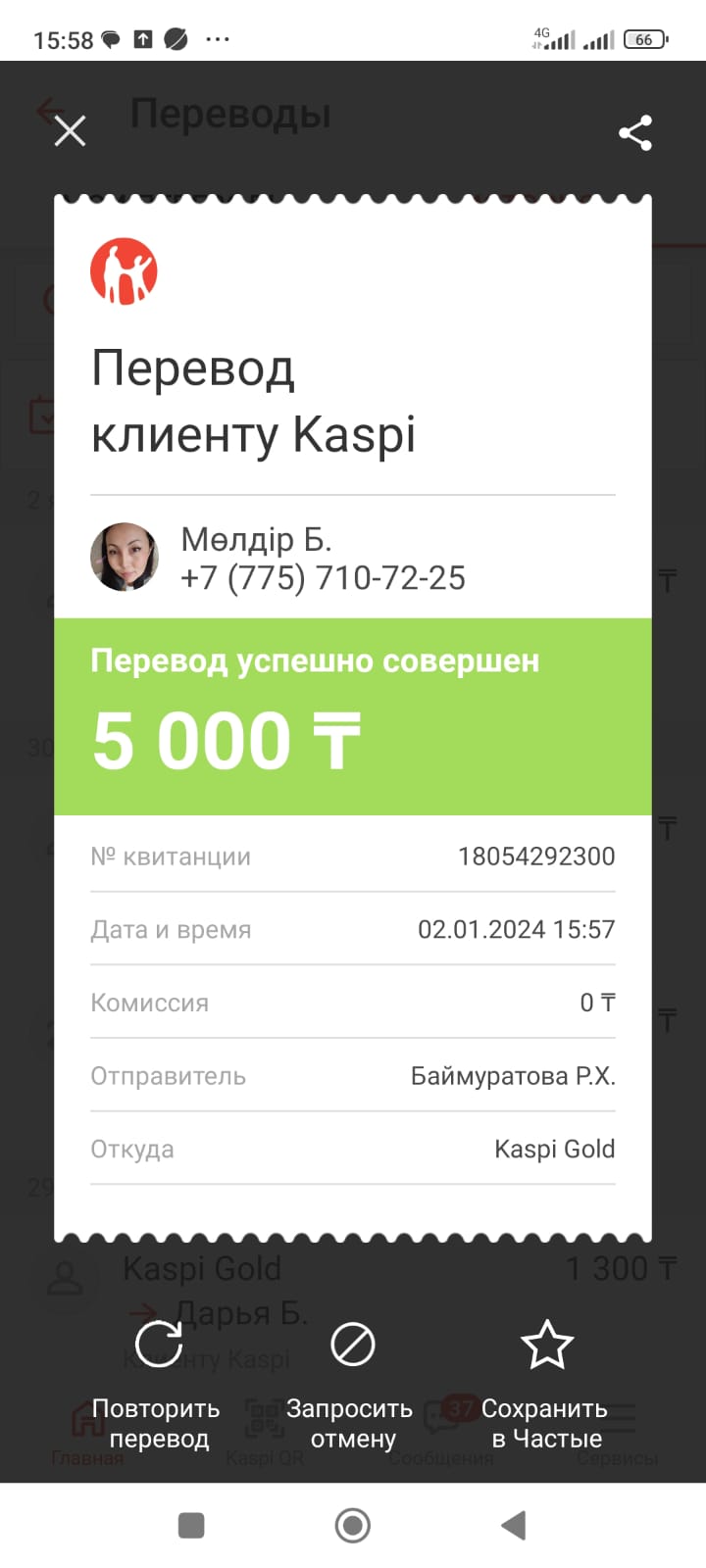Go back using the system back button

click(514, 1525)
